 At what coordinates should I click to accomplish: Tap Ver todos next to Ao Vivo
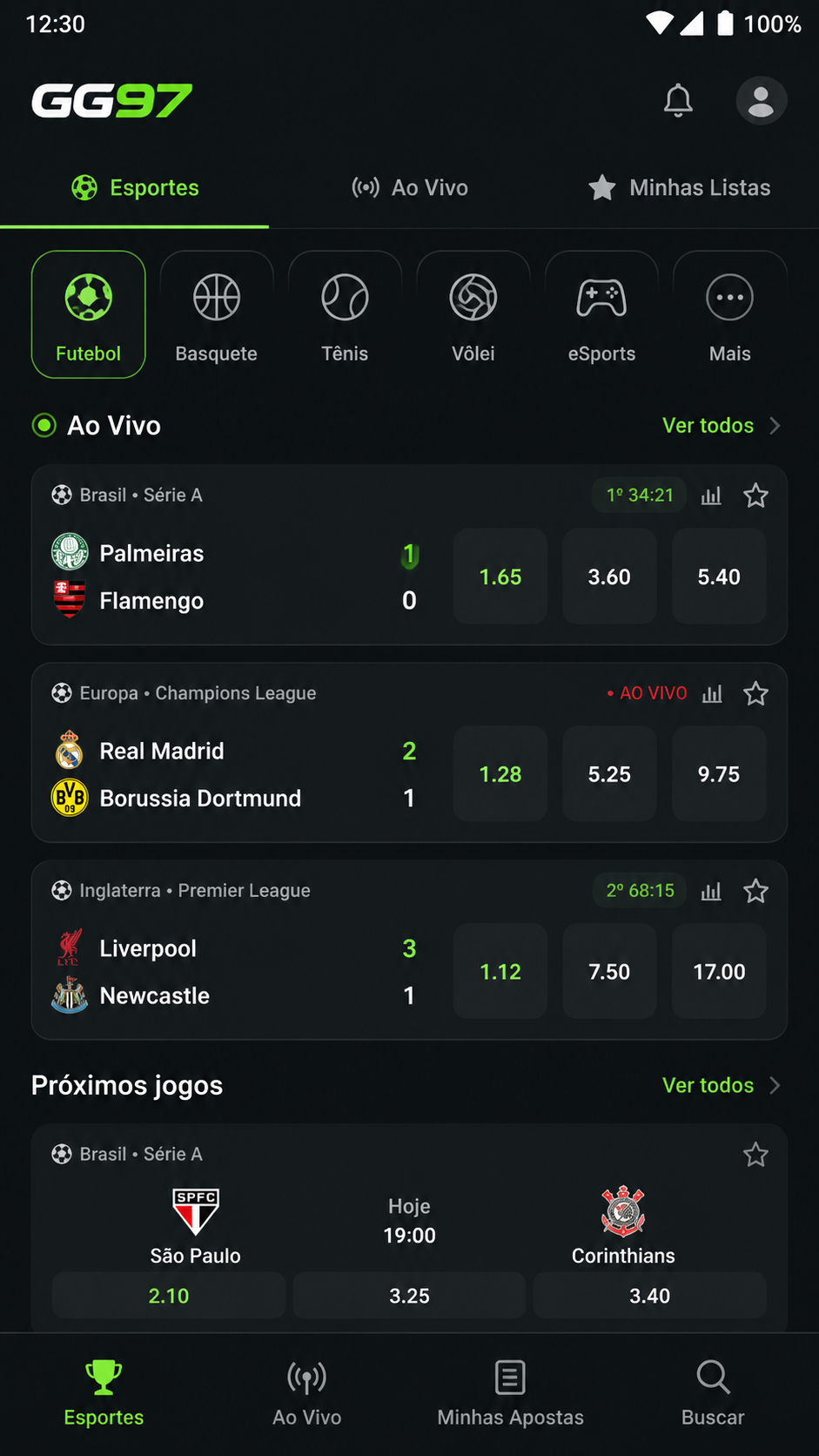coord(722,425)
